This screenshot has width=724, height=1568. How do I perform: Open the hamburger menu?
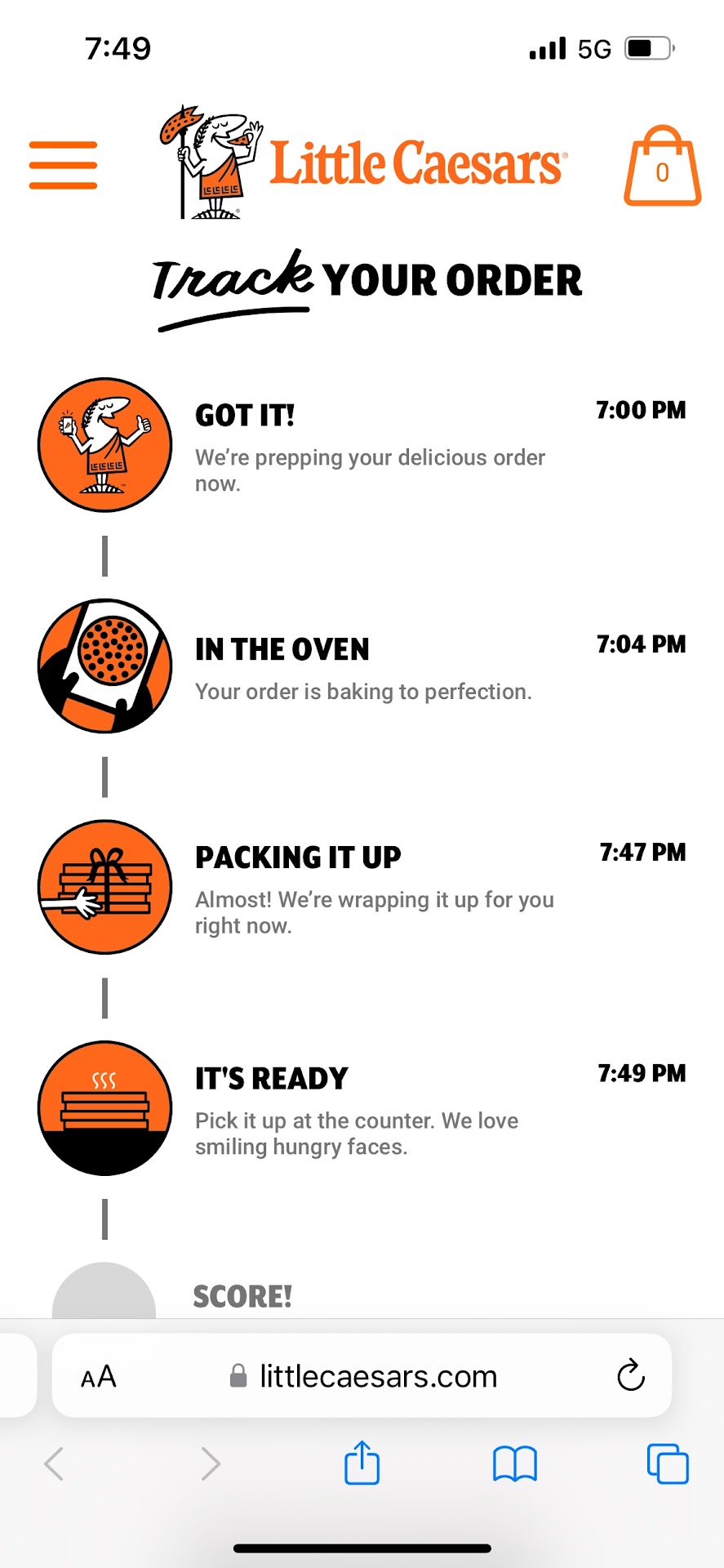tap(63, 165)
